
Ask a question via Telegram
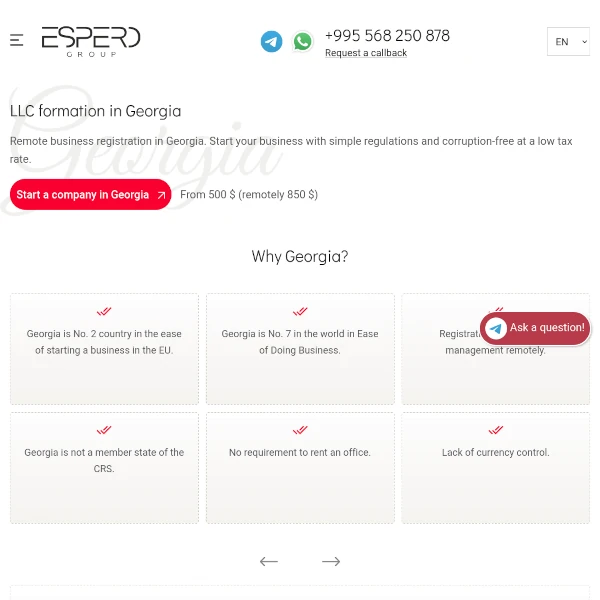click(535, 328)
